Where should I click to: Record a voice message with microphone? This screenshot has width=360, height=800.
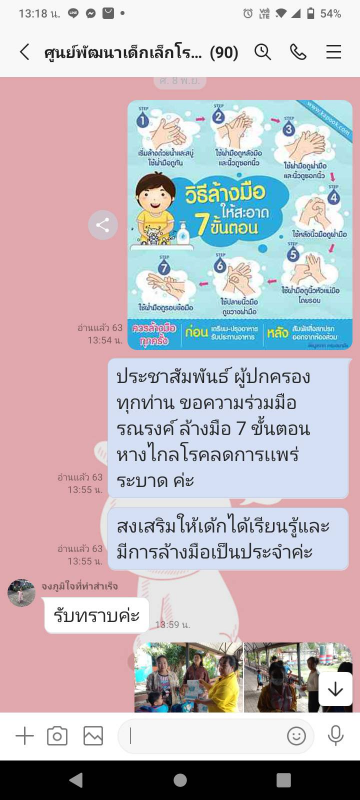click(x=335, y=736)
